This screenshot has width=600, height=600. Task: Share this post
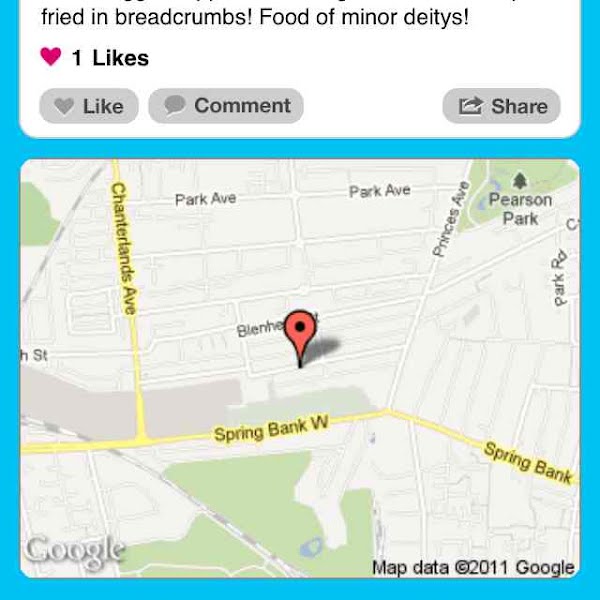click(x=501, y=106)
